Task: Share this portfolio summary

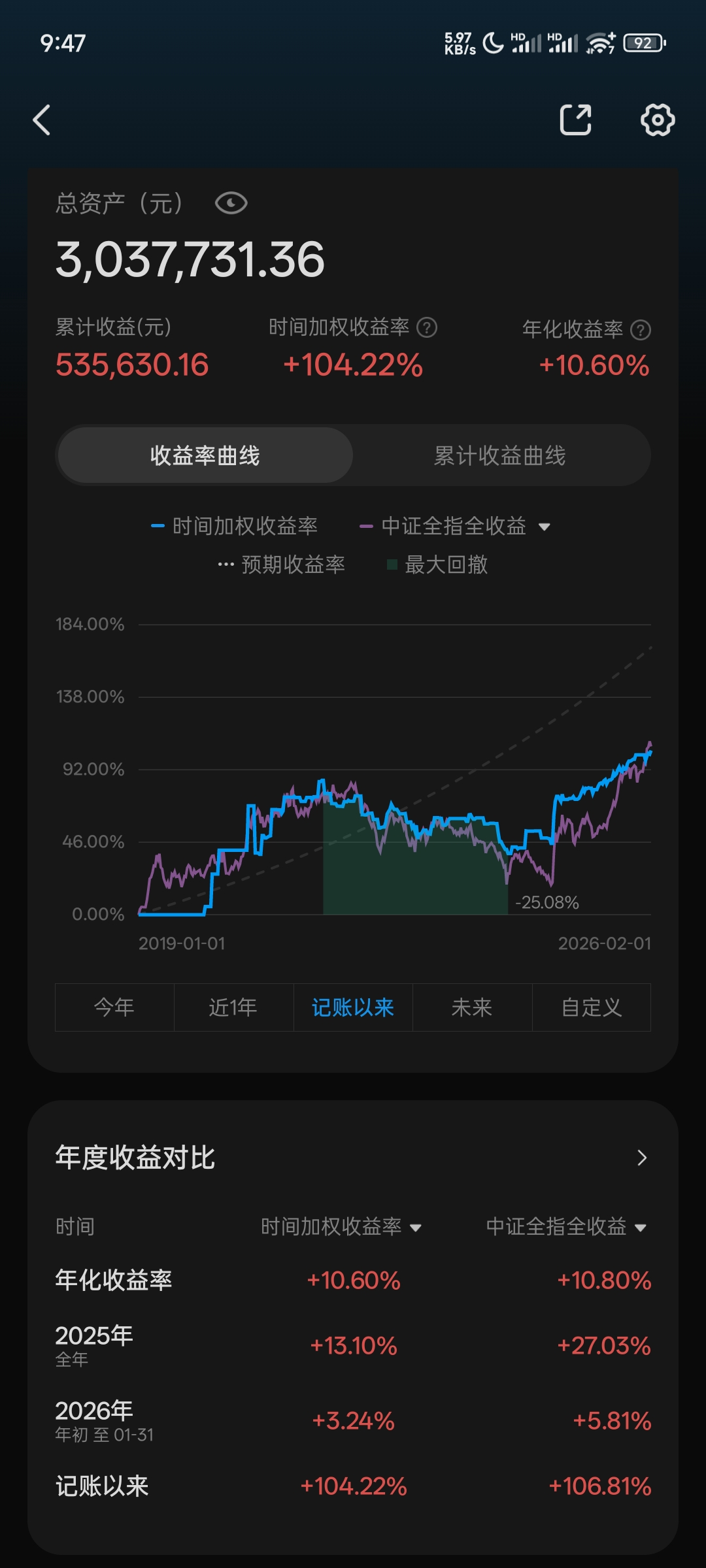Action: pyautogui.click(x=575, y=120)
